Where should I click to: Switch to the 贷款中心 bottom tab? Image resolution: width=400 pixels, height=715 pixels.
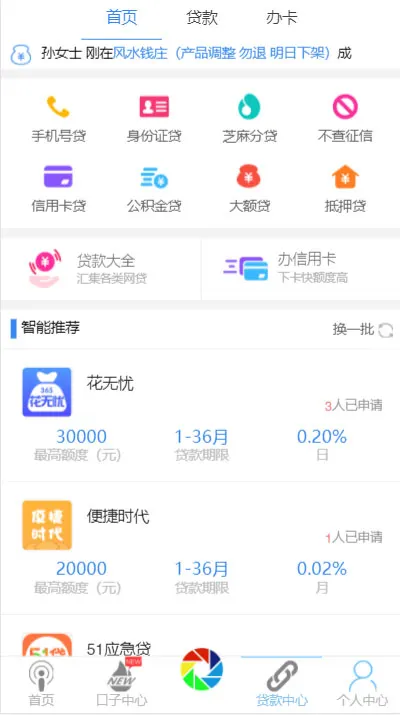pyautogui.click(x=281, y=684)
